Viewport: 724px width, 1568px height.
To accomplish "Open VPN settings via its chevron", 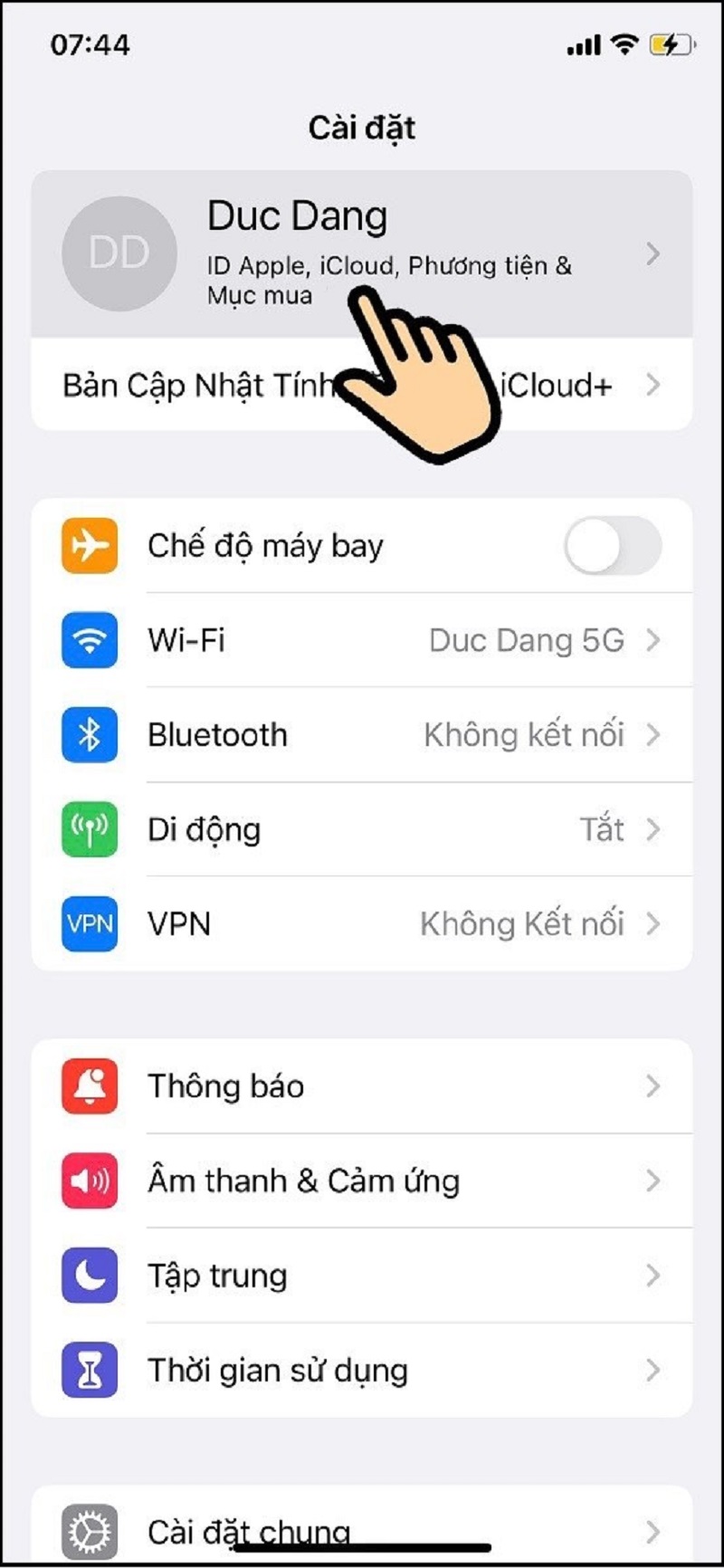I will pos(653,923).
